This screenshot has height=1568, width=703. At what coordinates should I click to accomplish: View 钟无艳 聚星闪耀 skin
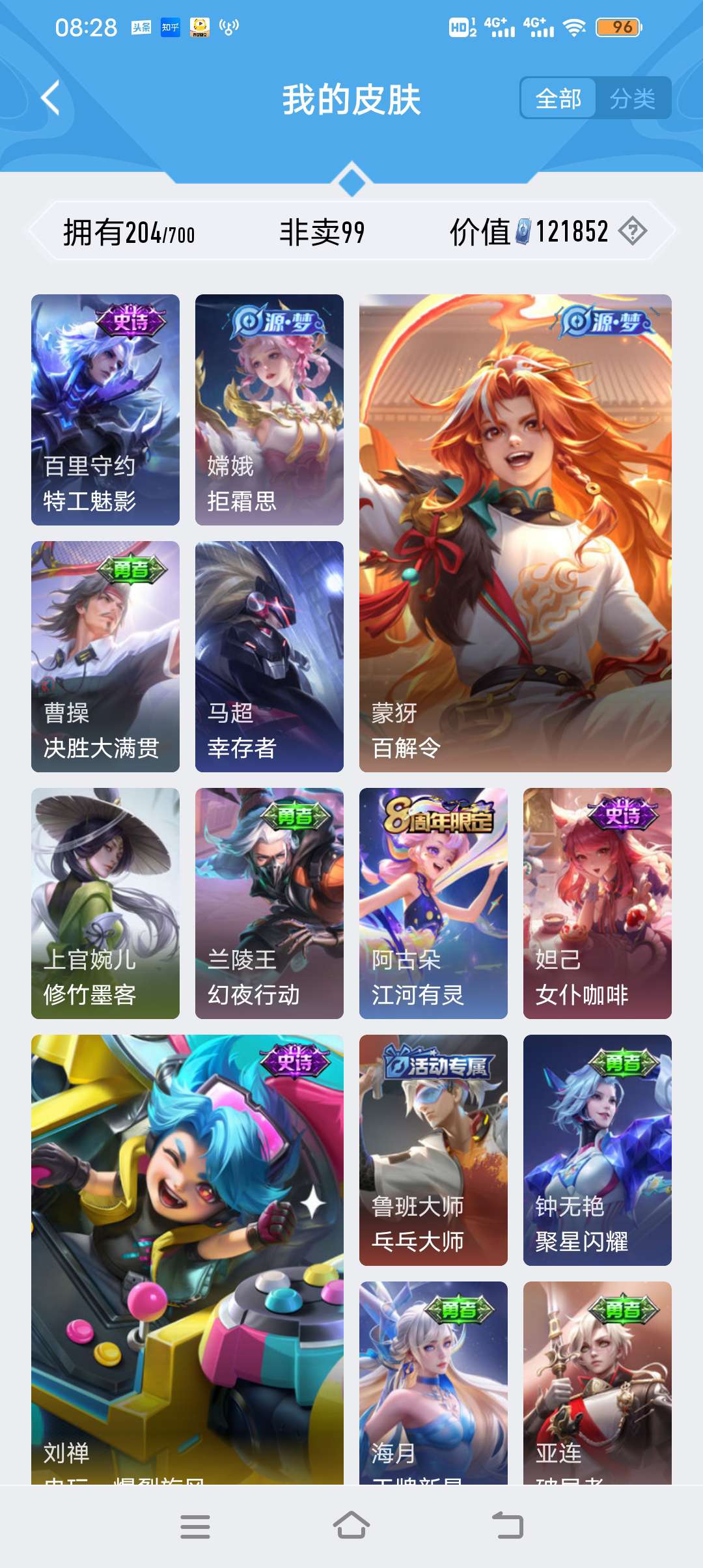click(597, 1150)
